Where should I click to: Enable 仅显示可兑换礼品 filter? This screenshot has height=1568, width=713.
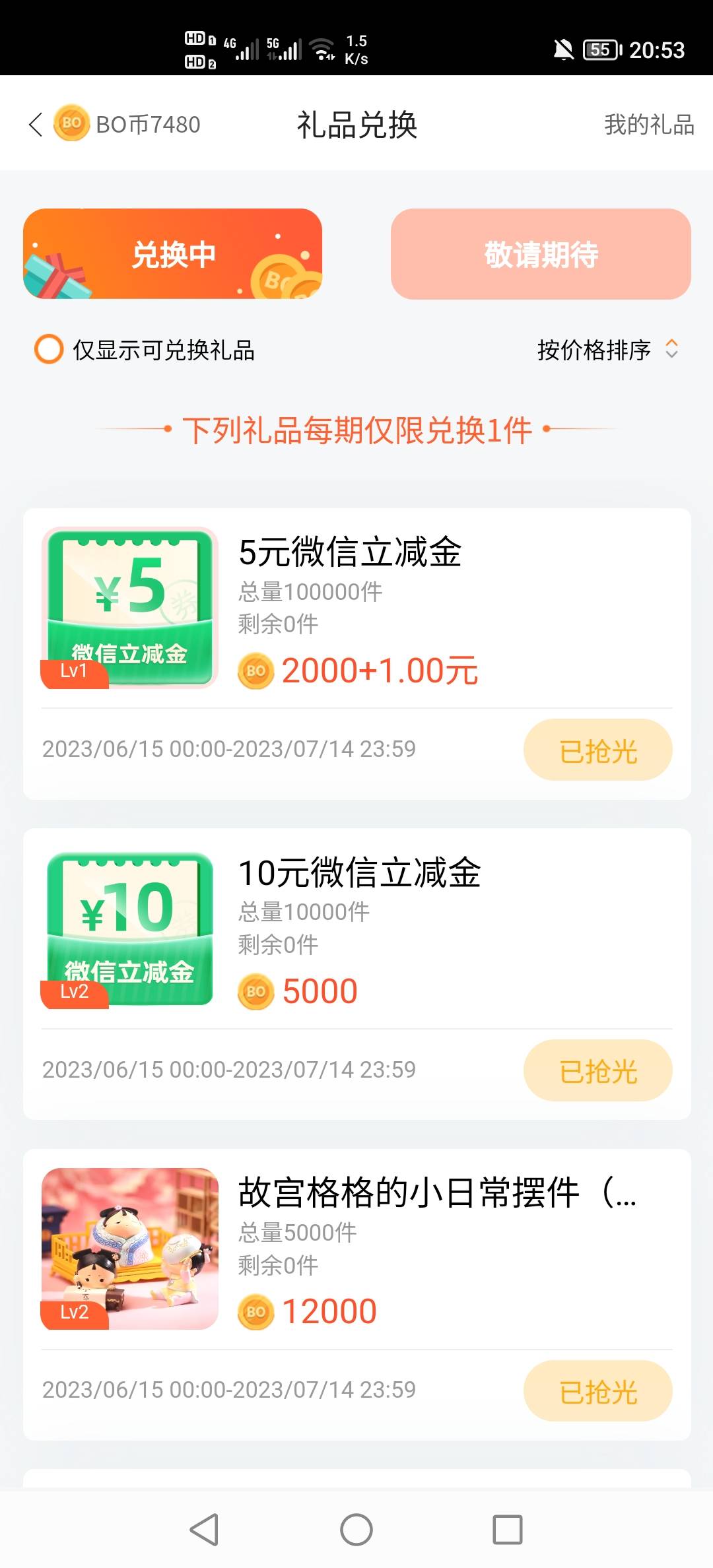point(49,350)
